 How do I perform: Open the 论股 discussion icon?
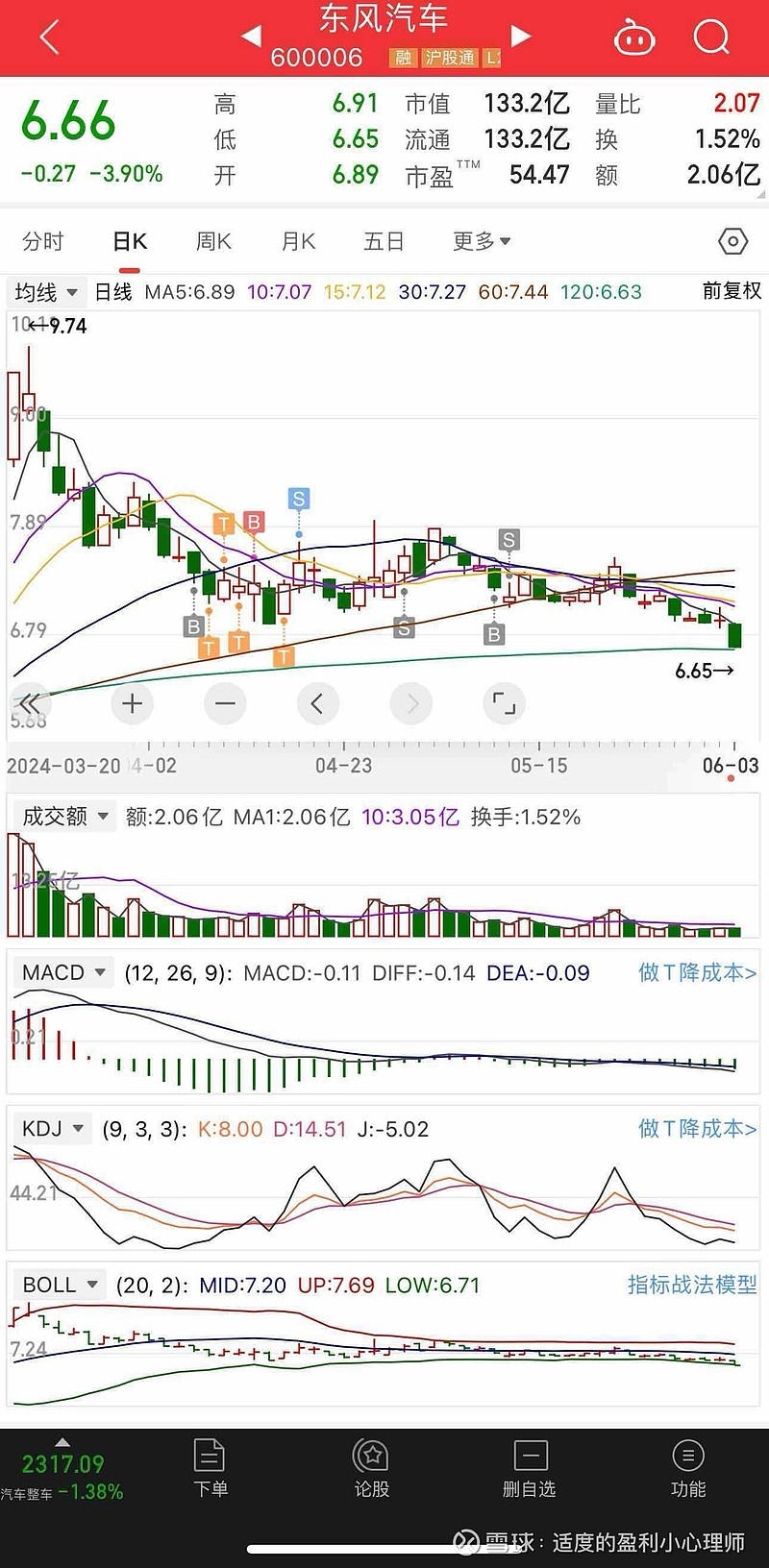click(369, 1470)
